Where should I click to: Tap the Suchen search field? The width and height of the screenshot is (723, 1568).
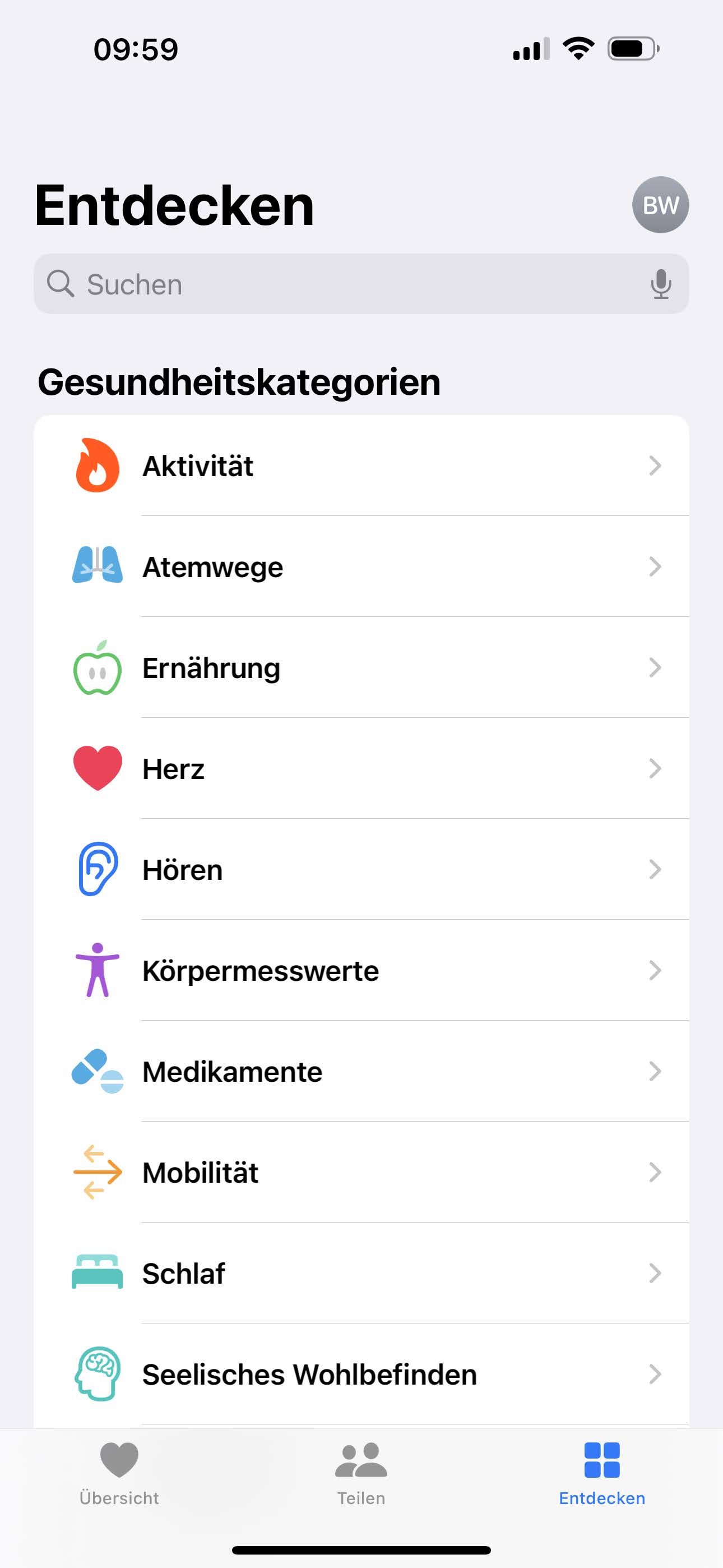341,284
